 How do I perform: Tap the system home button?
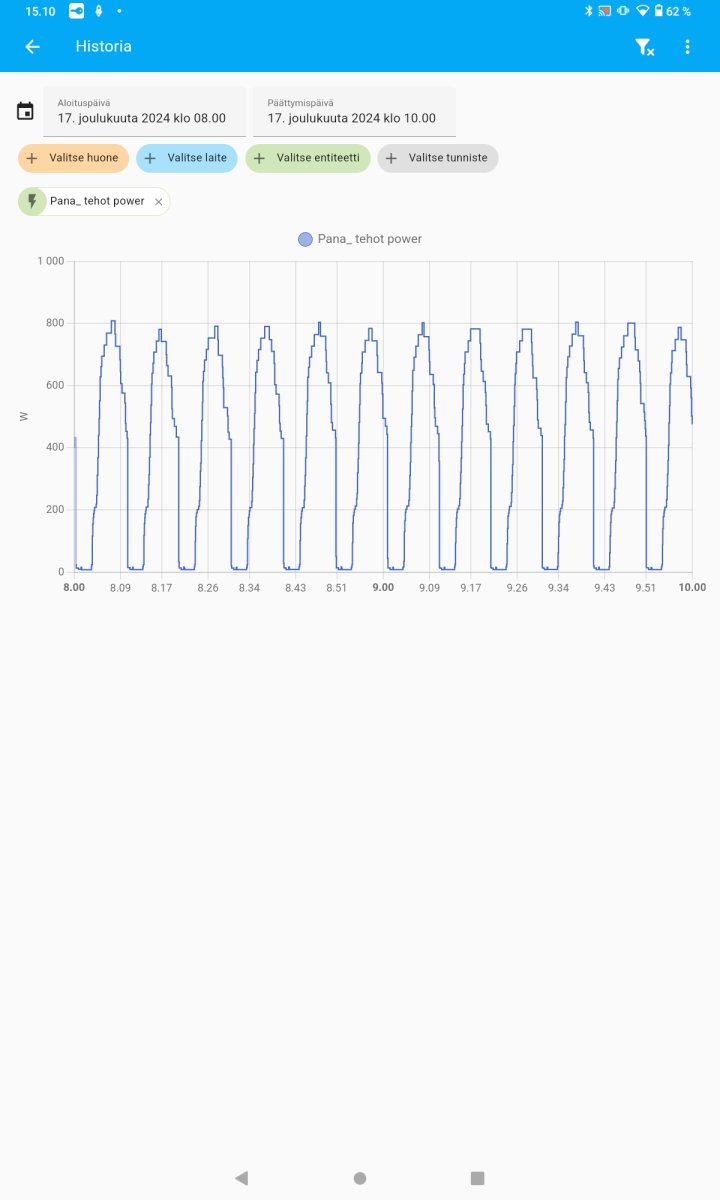360,1178
